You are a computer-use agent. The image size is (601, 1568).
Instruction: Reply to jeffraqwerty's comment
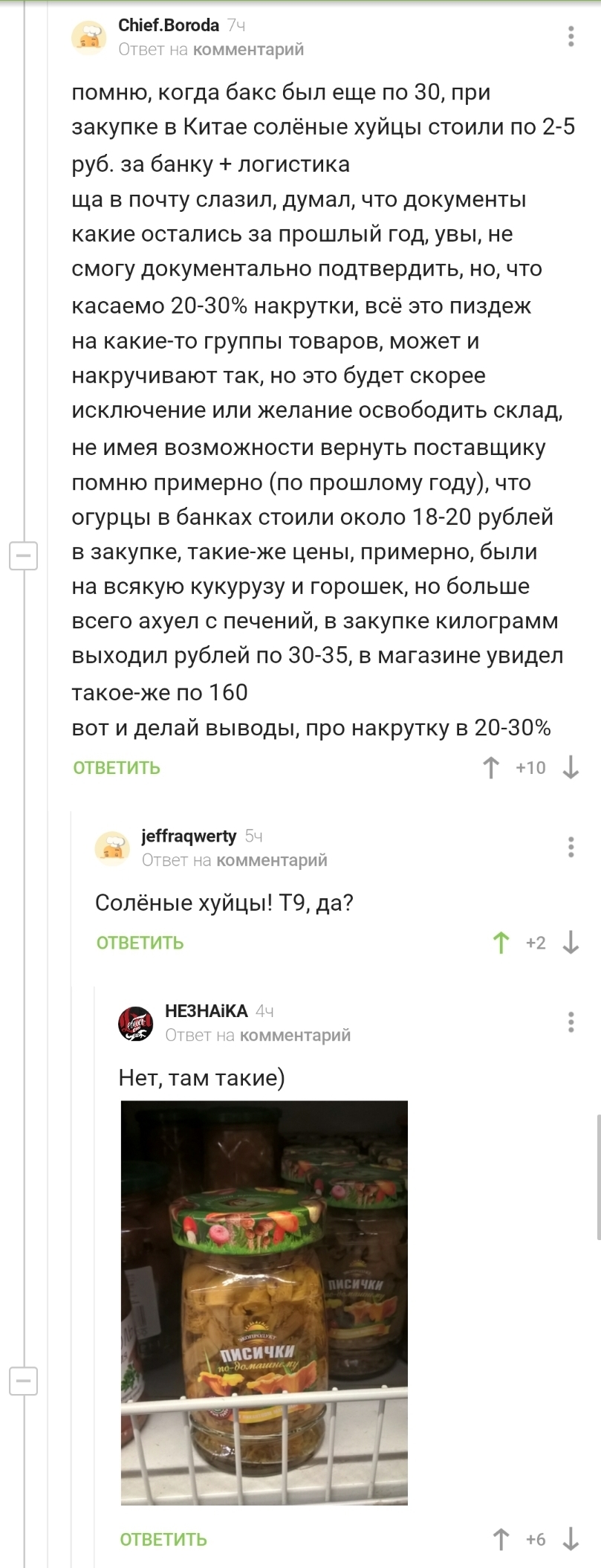coord(140,943)
